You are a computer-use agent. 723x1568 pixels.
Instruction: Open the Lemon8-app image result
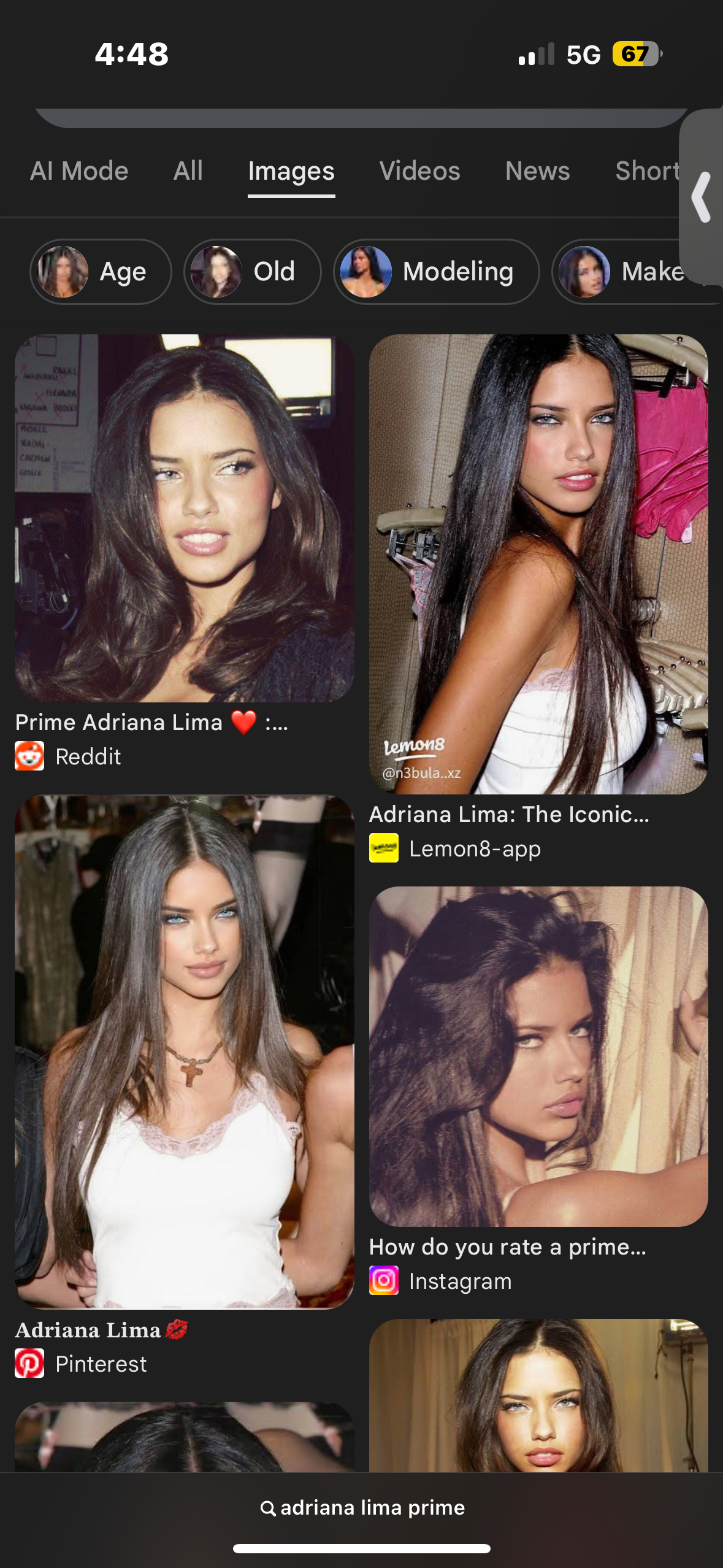coord(538,564)
